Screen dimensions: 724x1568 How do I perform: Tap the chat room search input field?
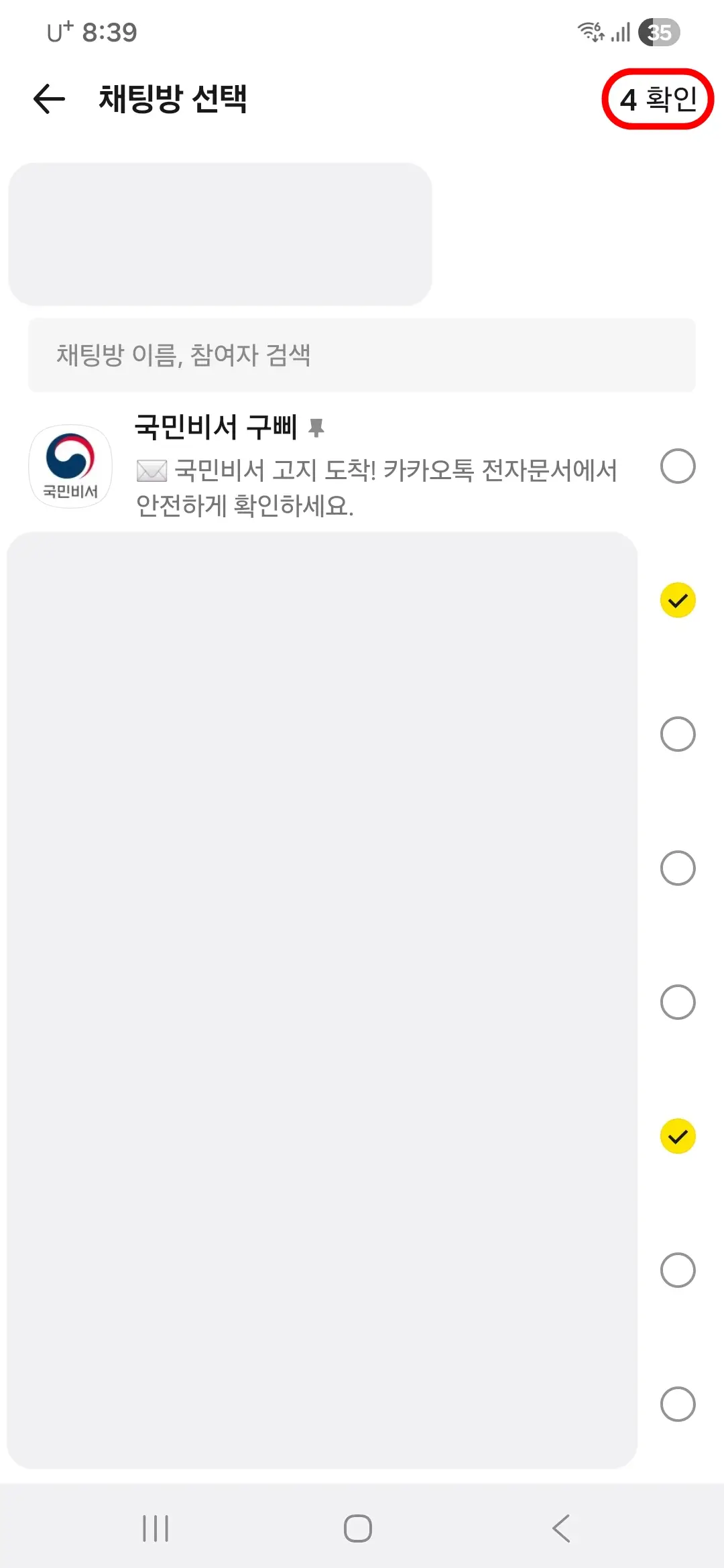(362, 356)
